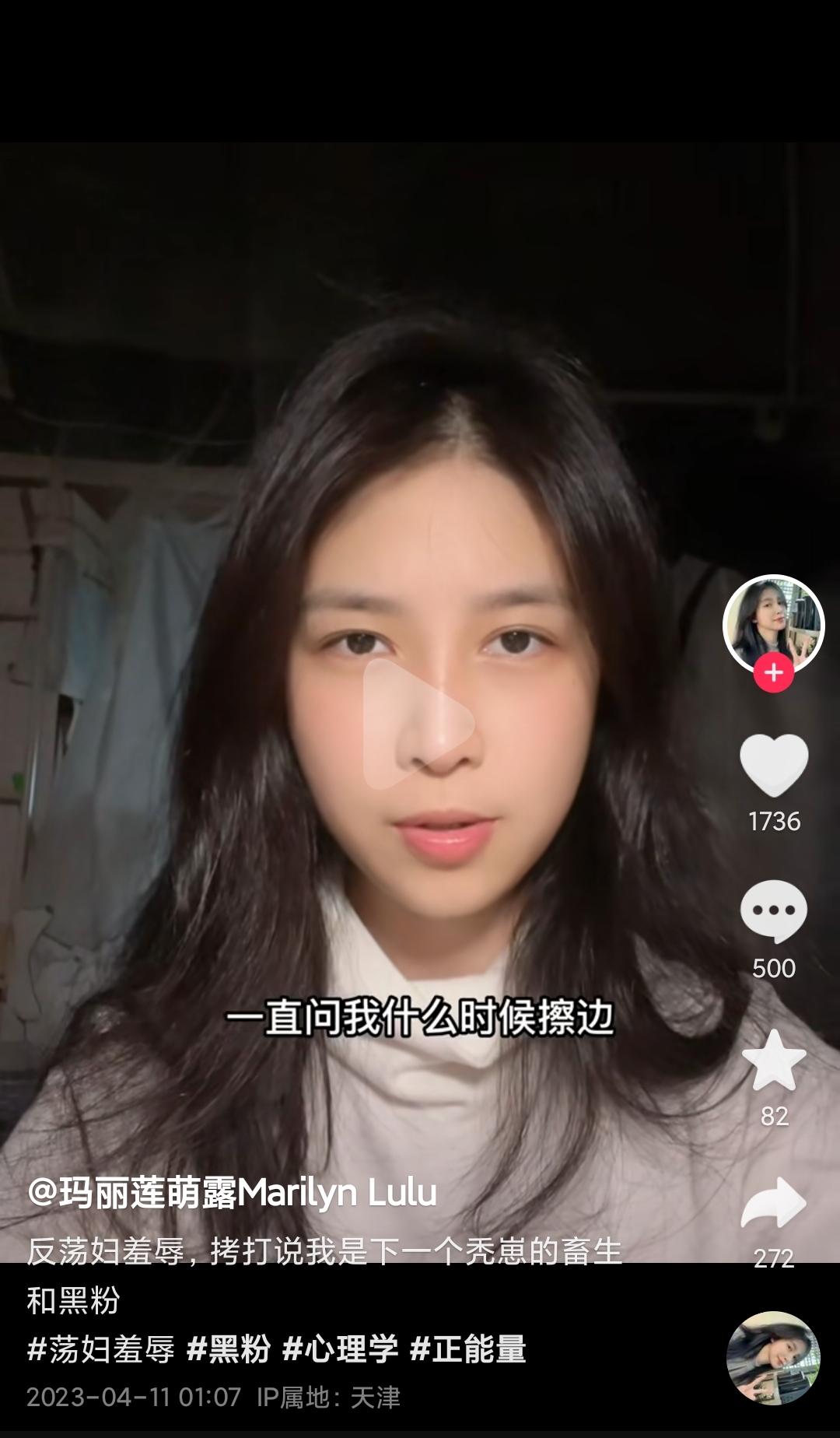Add video to favorites with the star
Screen dimensions: 840x1438
[773, 1060]
